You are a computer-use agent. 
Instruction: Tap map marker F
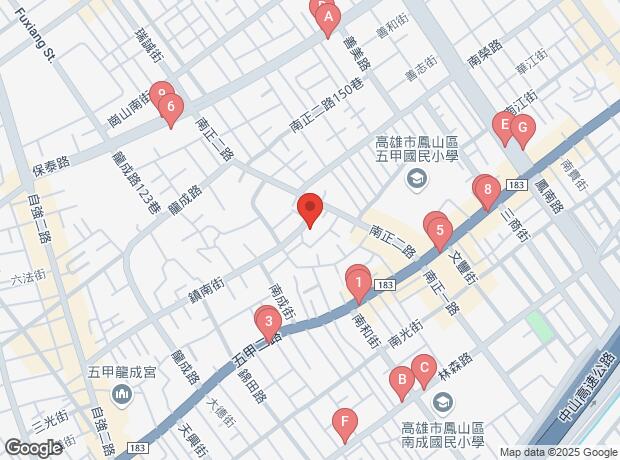[x=344, y=422]
